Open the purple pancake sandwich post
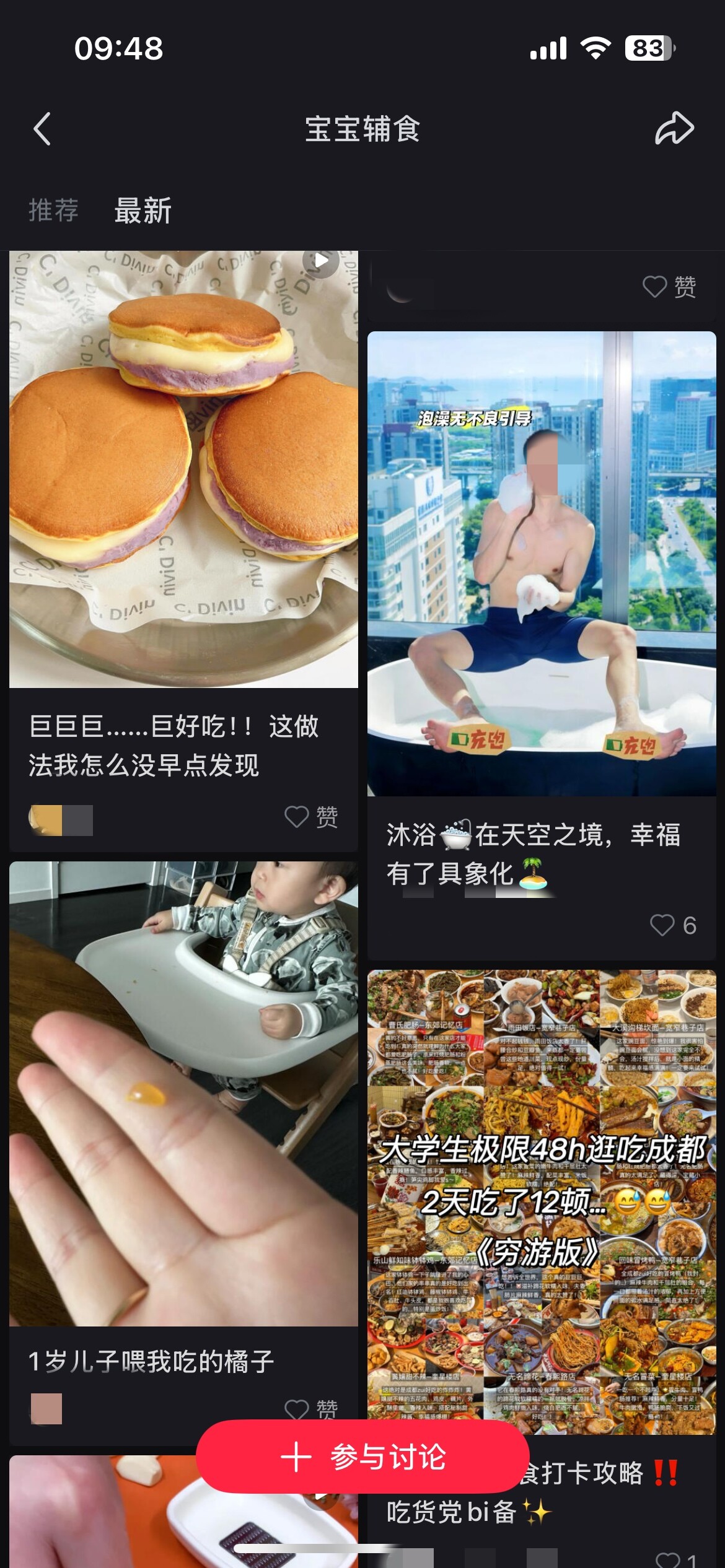Image resolution: width=725 pixels, height=1568 pixels. click(x=183, y=469)
